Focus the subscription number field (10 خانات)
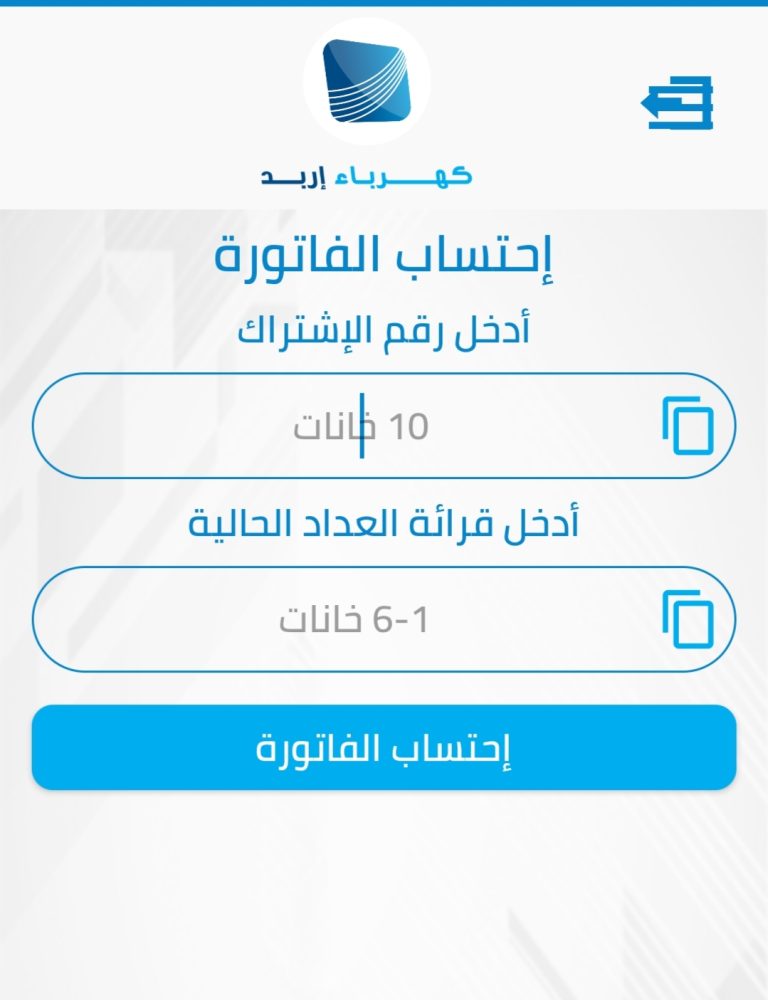 [360, 427]
